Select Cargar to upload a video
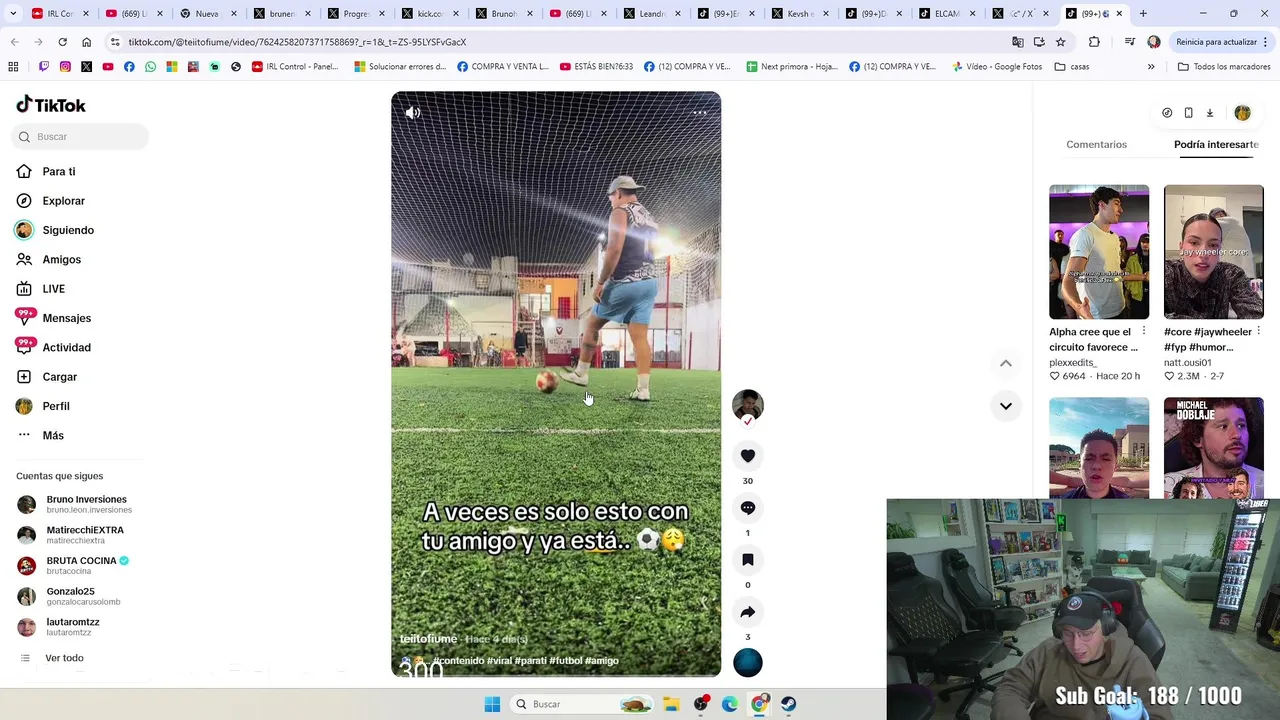 [x=59, y=377]
